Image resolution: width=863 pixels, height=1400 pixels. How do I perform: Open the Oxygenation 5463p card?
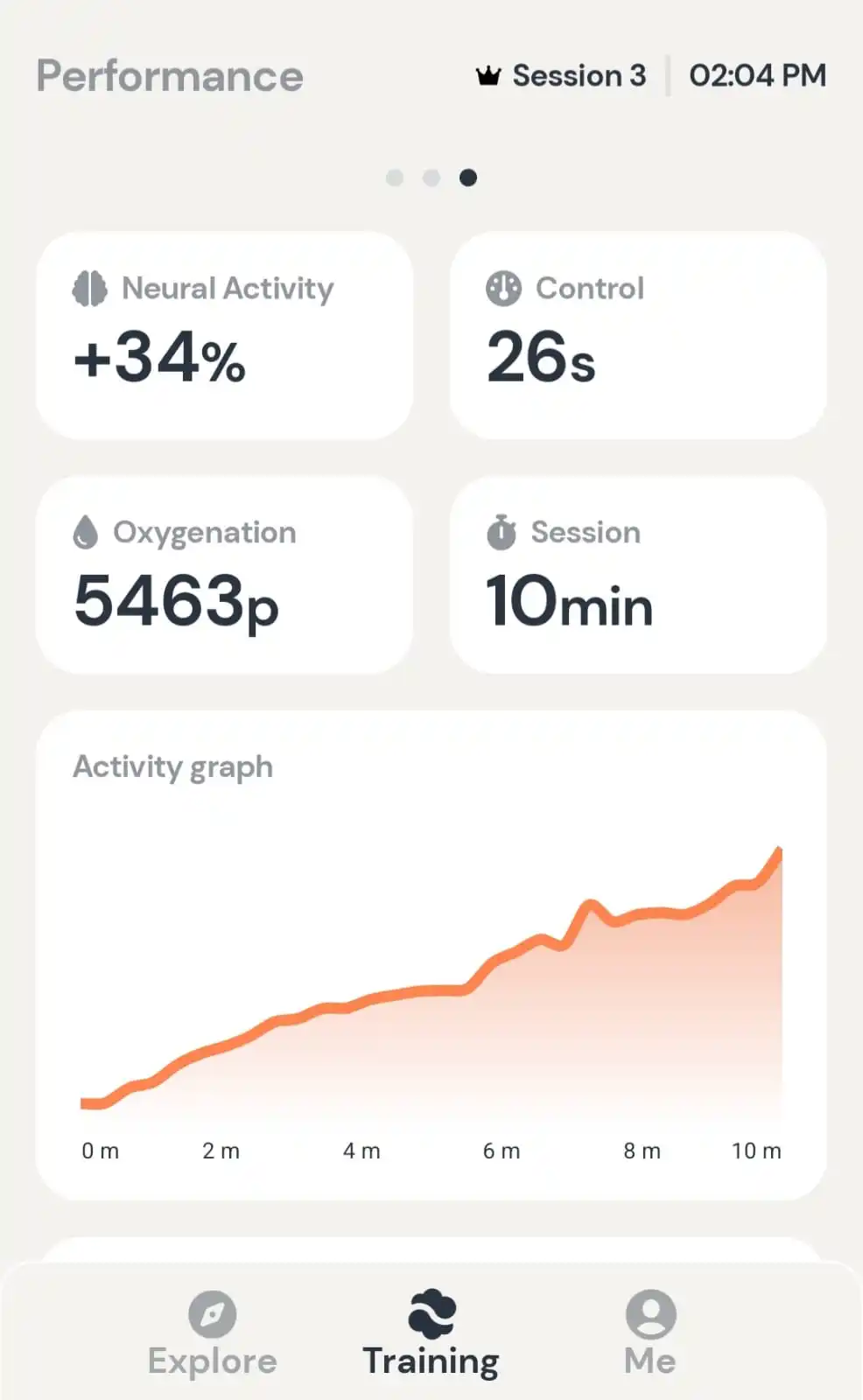click(x=224, y=575)
